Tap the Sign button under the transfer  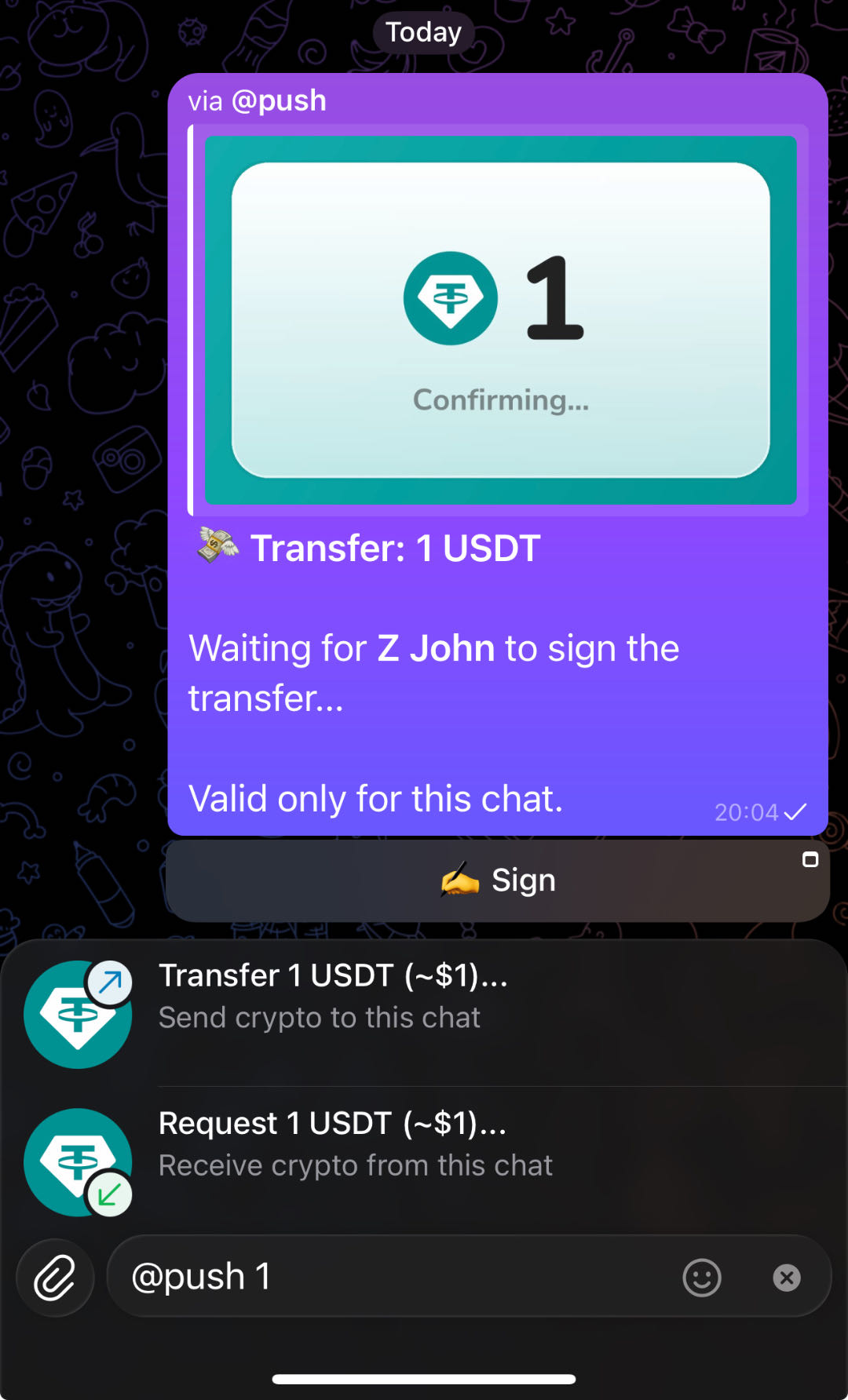coord(498,880)
